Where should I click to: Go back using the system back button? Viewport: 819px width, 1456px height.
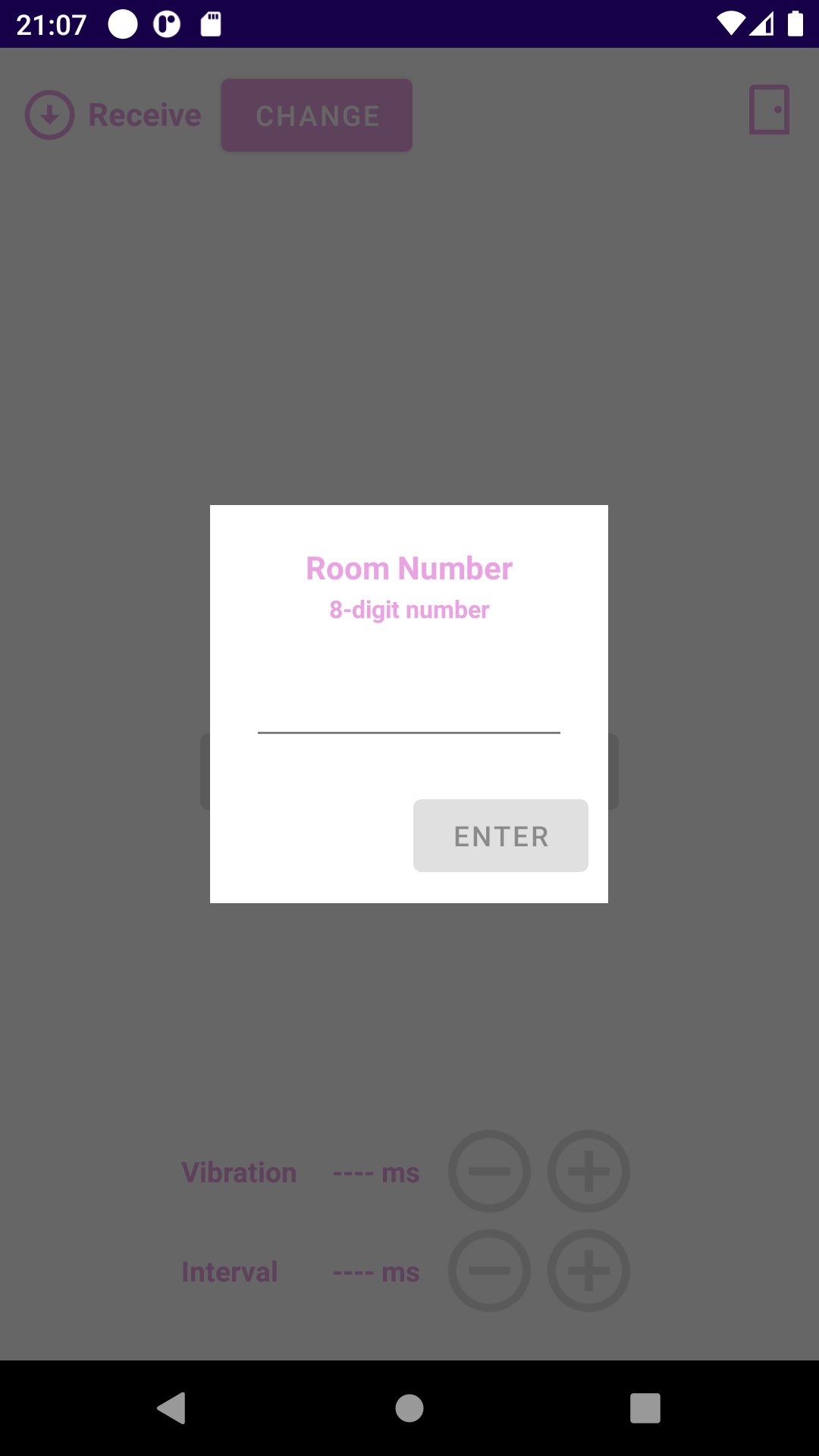[172, 1408]
